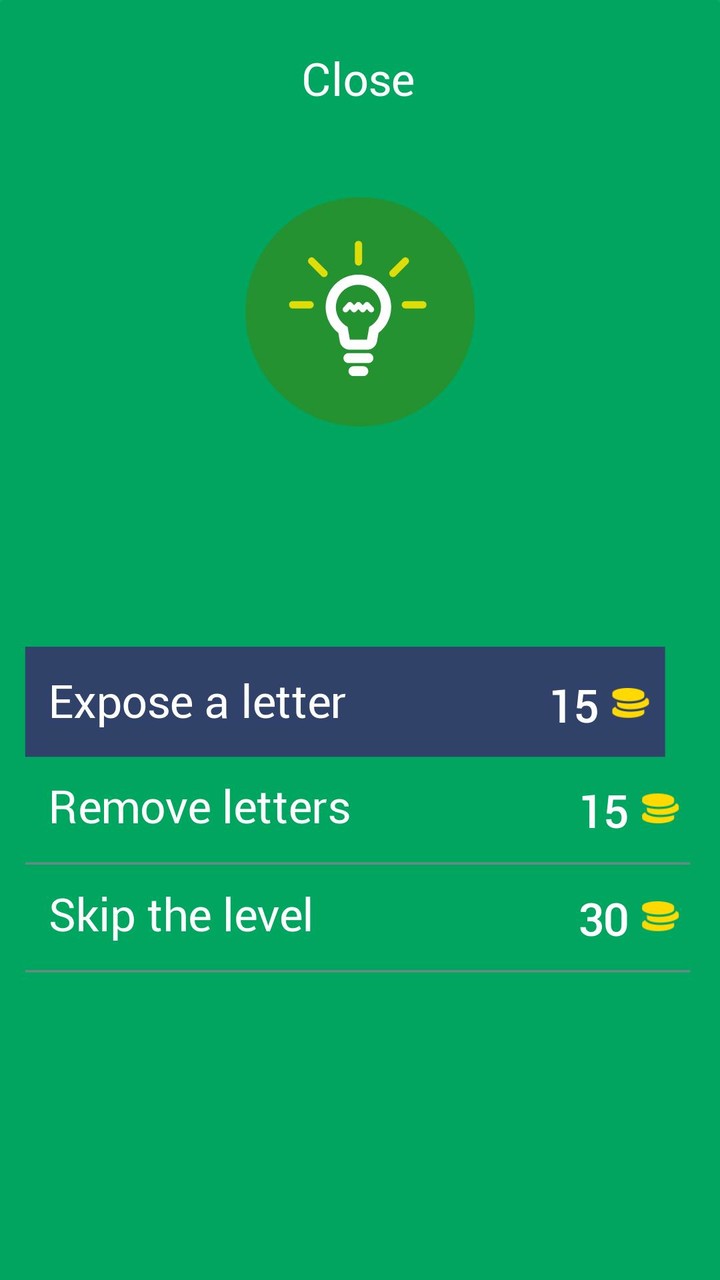Choose Remove letters hint
This screenshot has height=1280, width=720.
pyautogui.click(x=357, y=809)
